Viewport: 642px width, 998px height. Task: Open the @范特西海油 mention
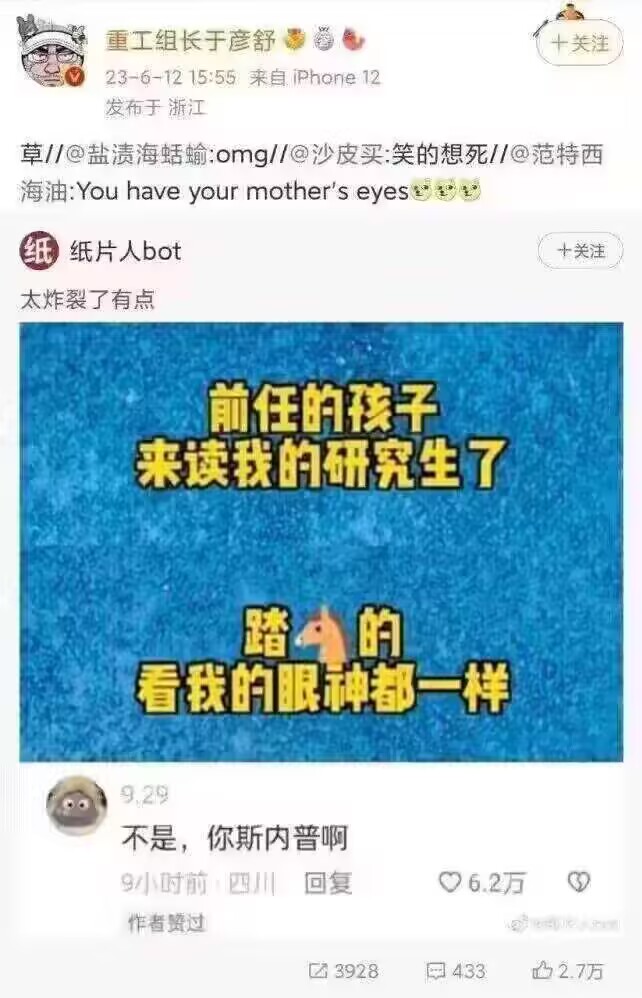pos(560,156)
